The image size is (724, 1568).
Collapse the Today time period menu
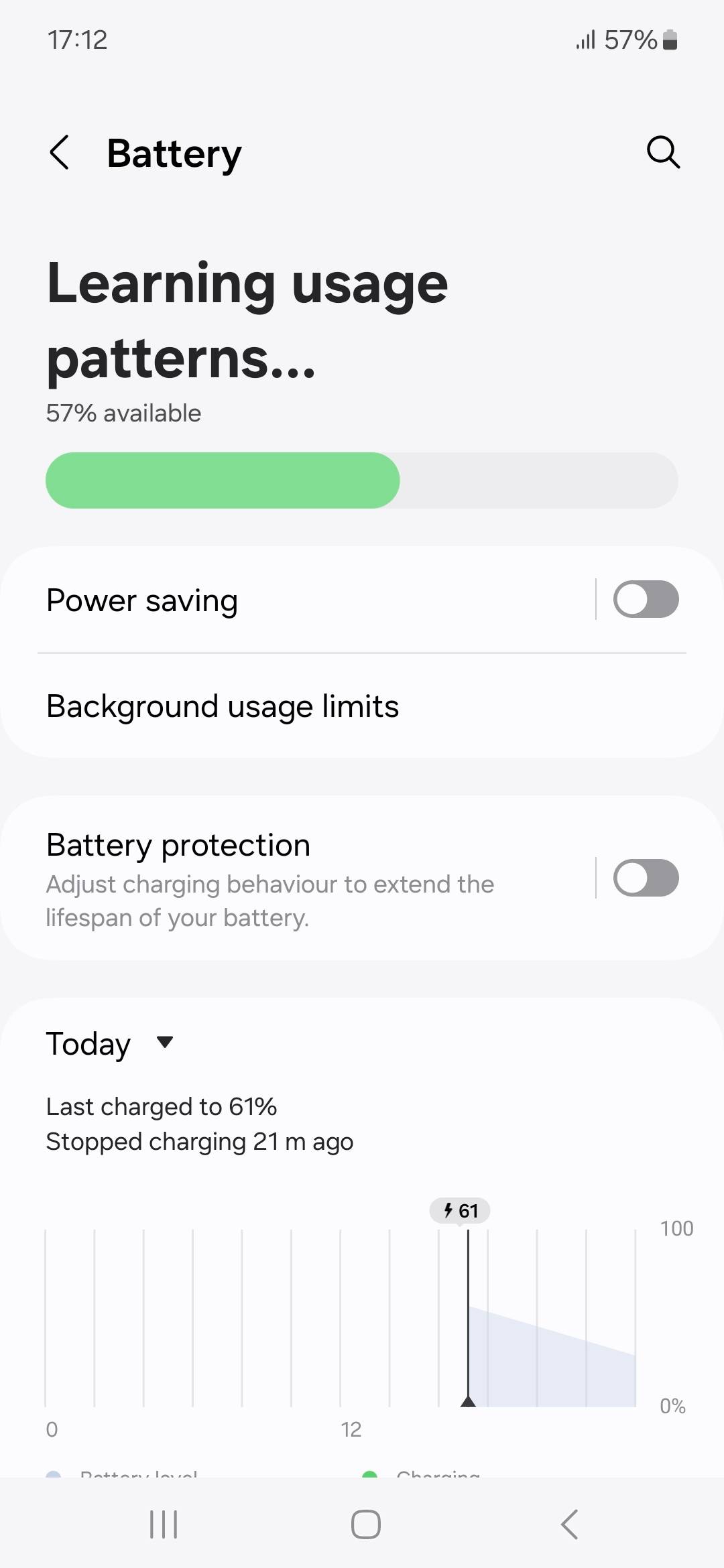point(111,1043)
